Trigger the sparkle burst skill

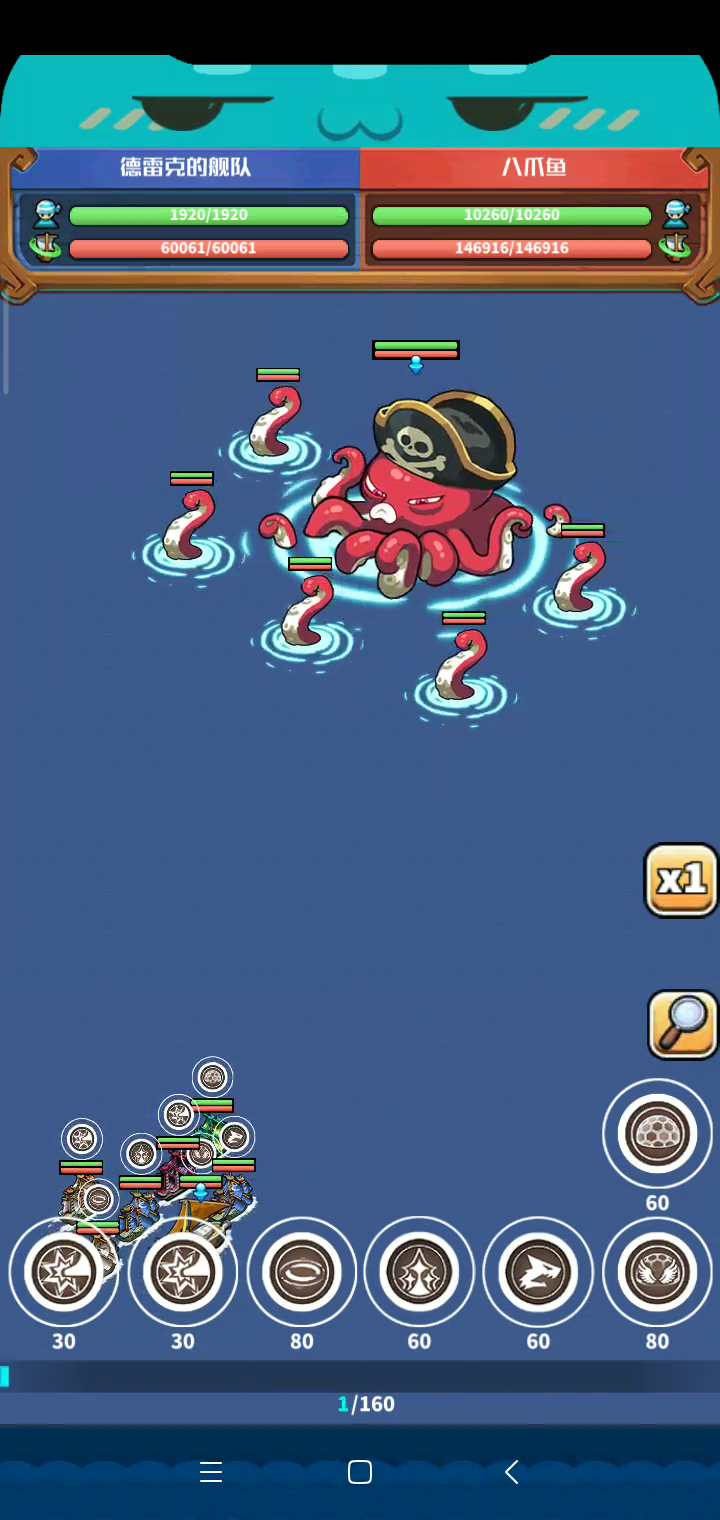pyautogui.click(x=419, y=1272)
